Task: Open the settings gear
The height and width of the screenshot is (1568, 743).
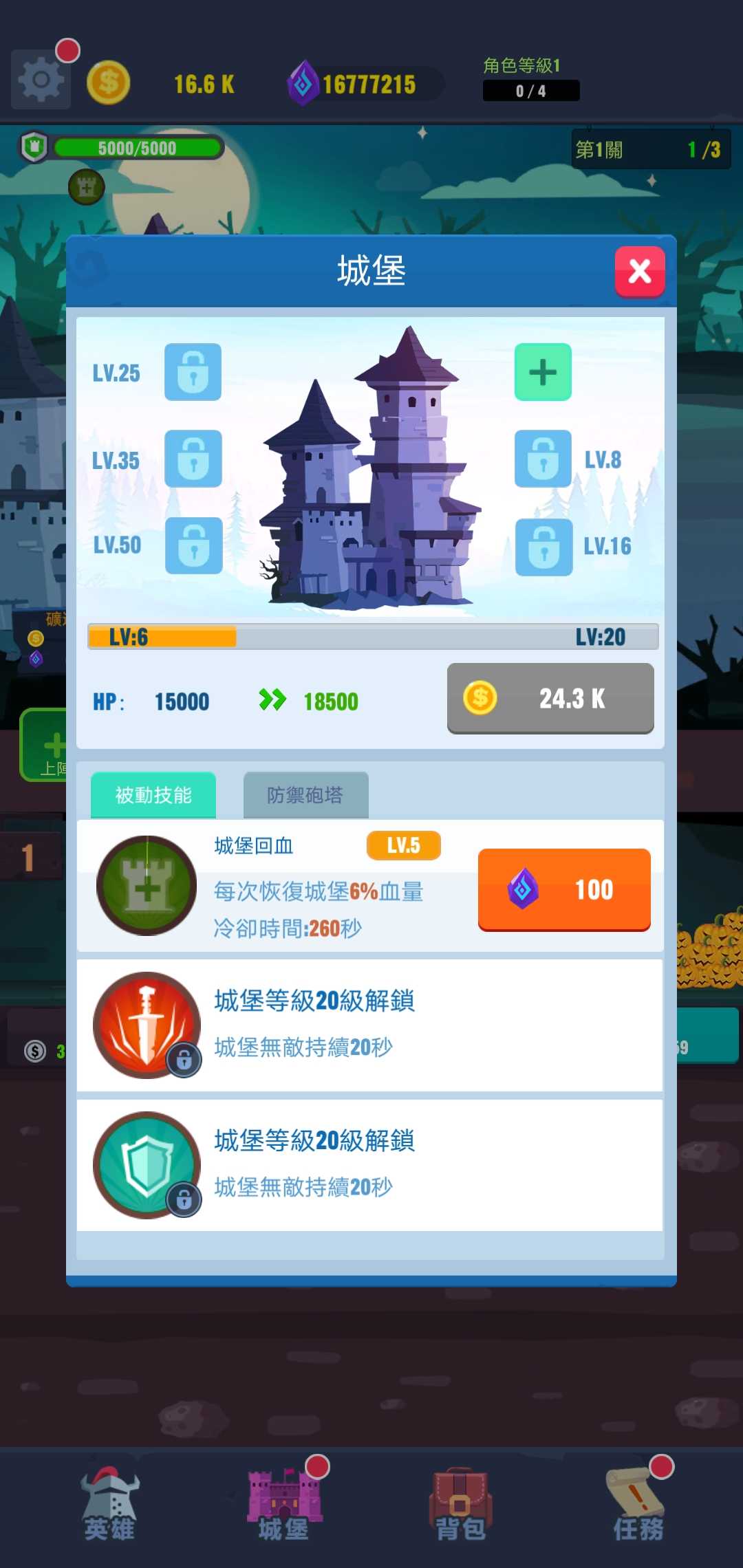Action: [41, 80]
